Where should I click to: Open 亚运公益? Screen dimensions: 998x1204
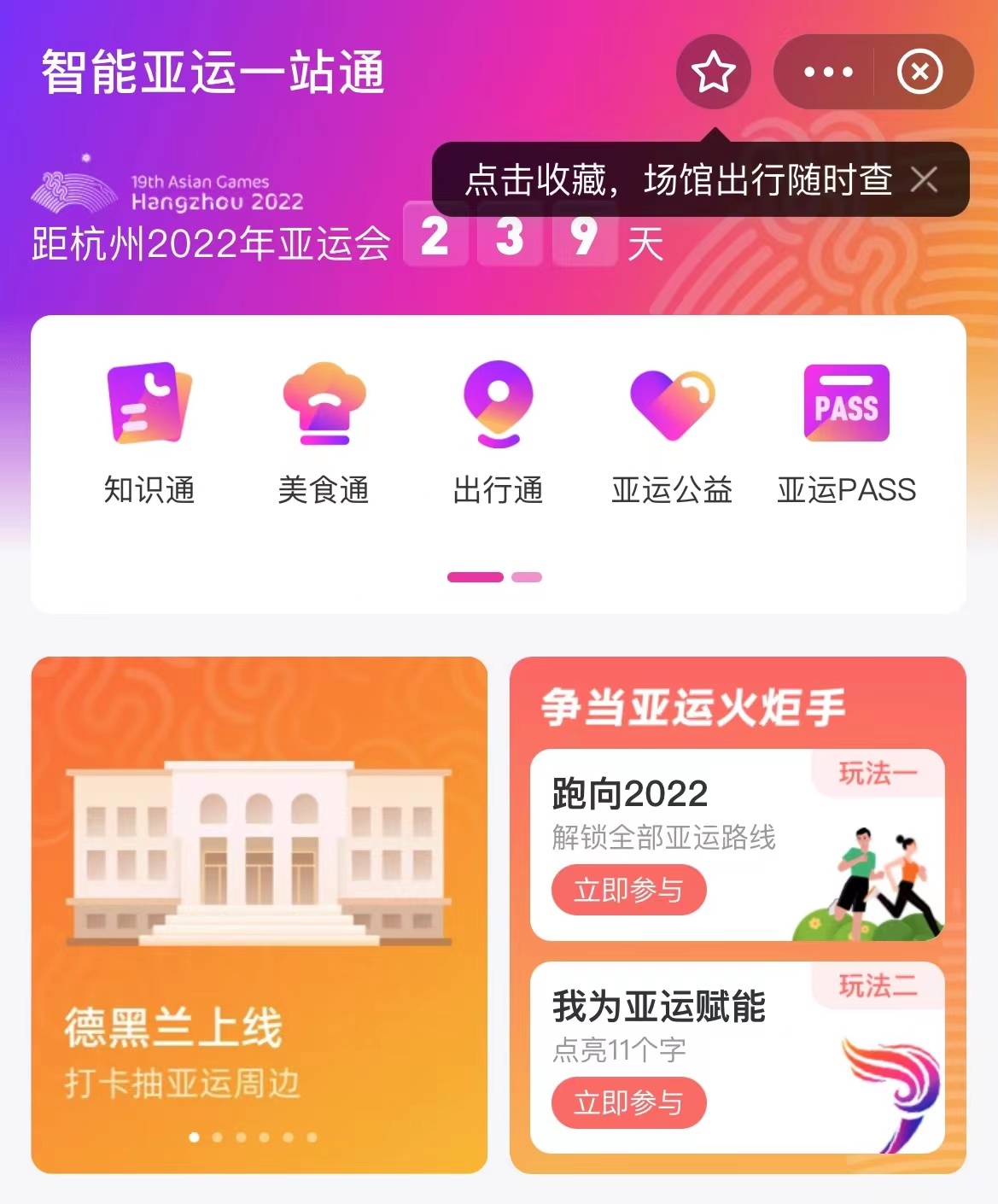(x=672, y=433)
